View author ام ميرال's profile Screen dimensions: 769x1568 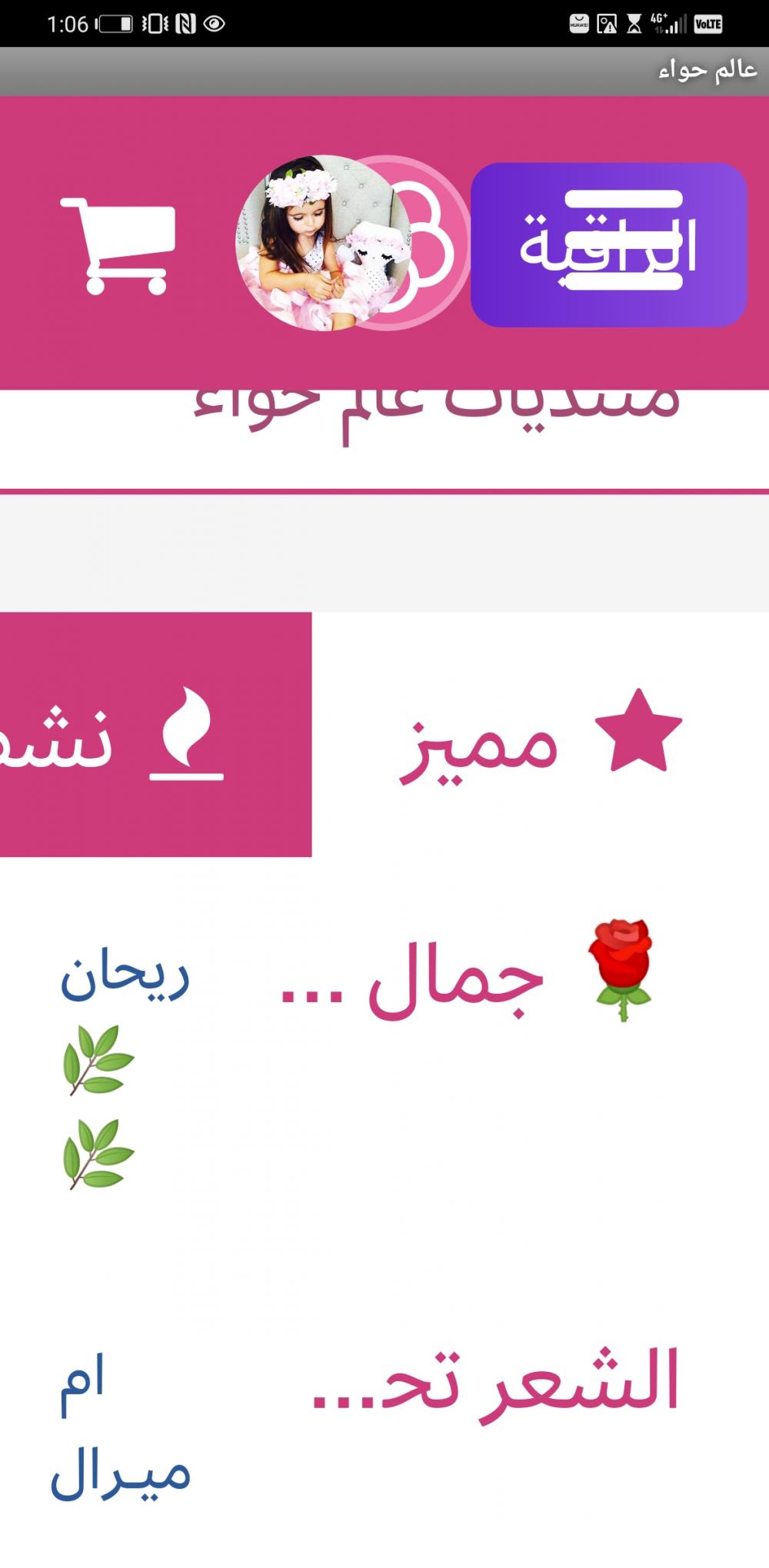pos(120,1430)
